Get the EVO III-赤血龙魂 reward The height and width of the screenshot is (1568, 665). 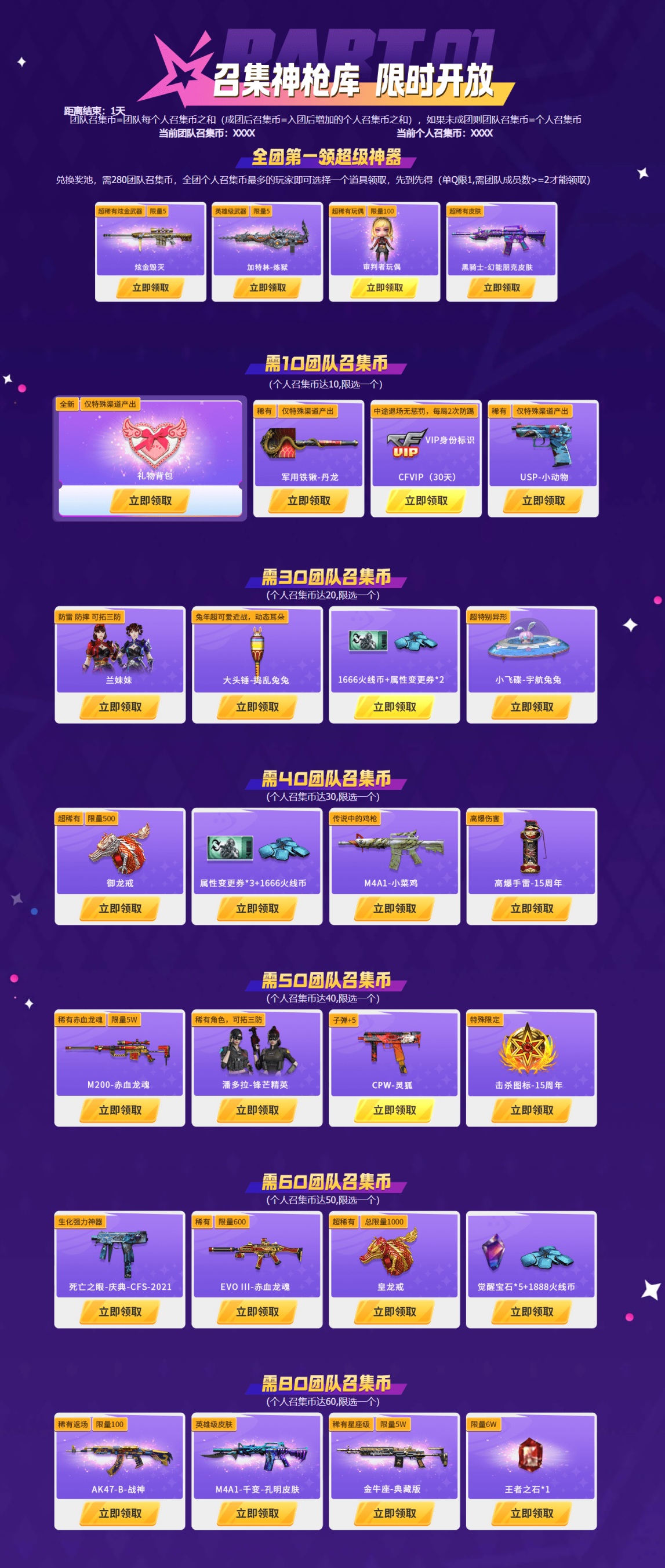(x=257, y=1311)
